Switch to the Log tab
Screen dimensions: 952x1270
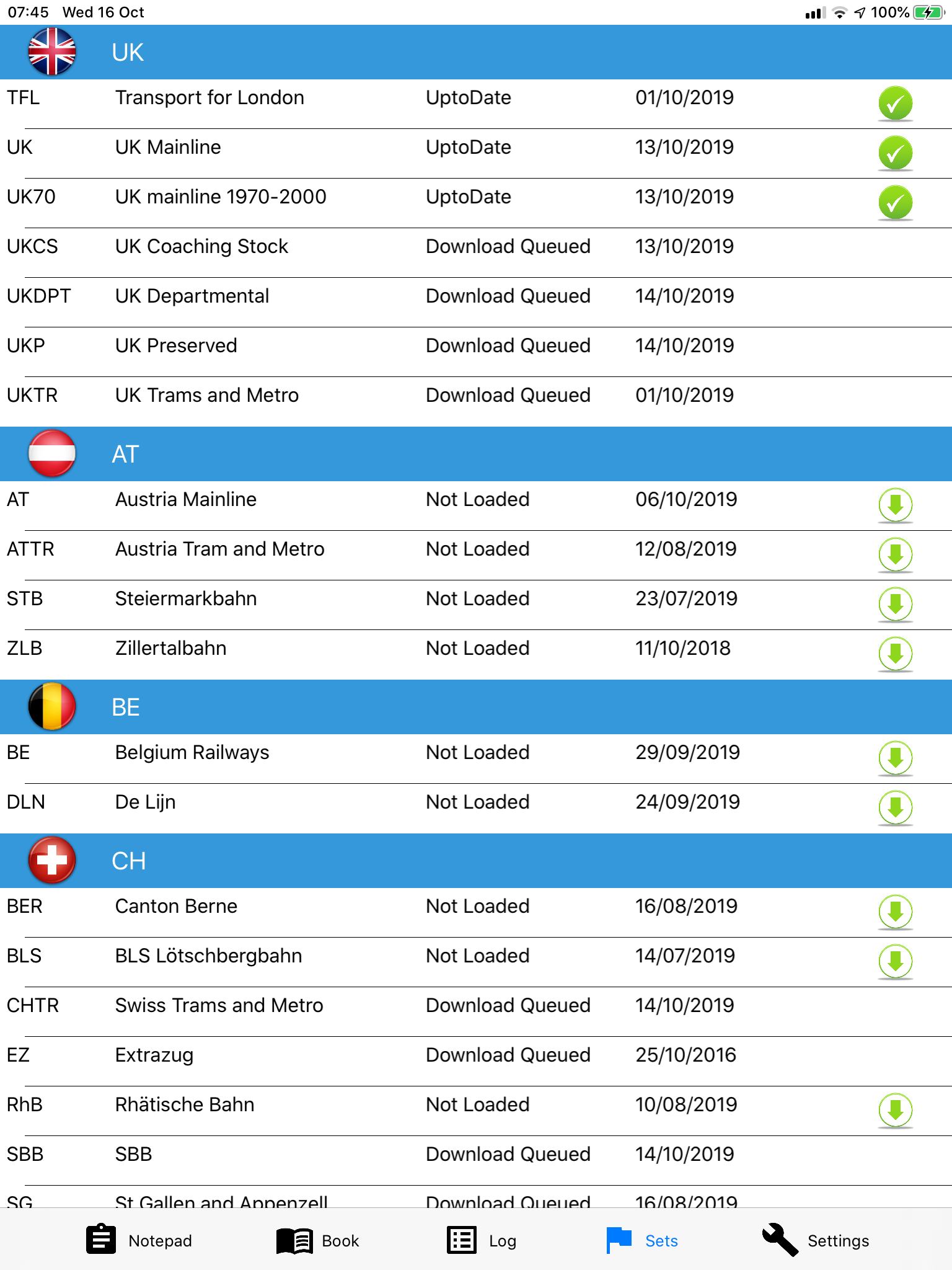[482, 1240]
